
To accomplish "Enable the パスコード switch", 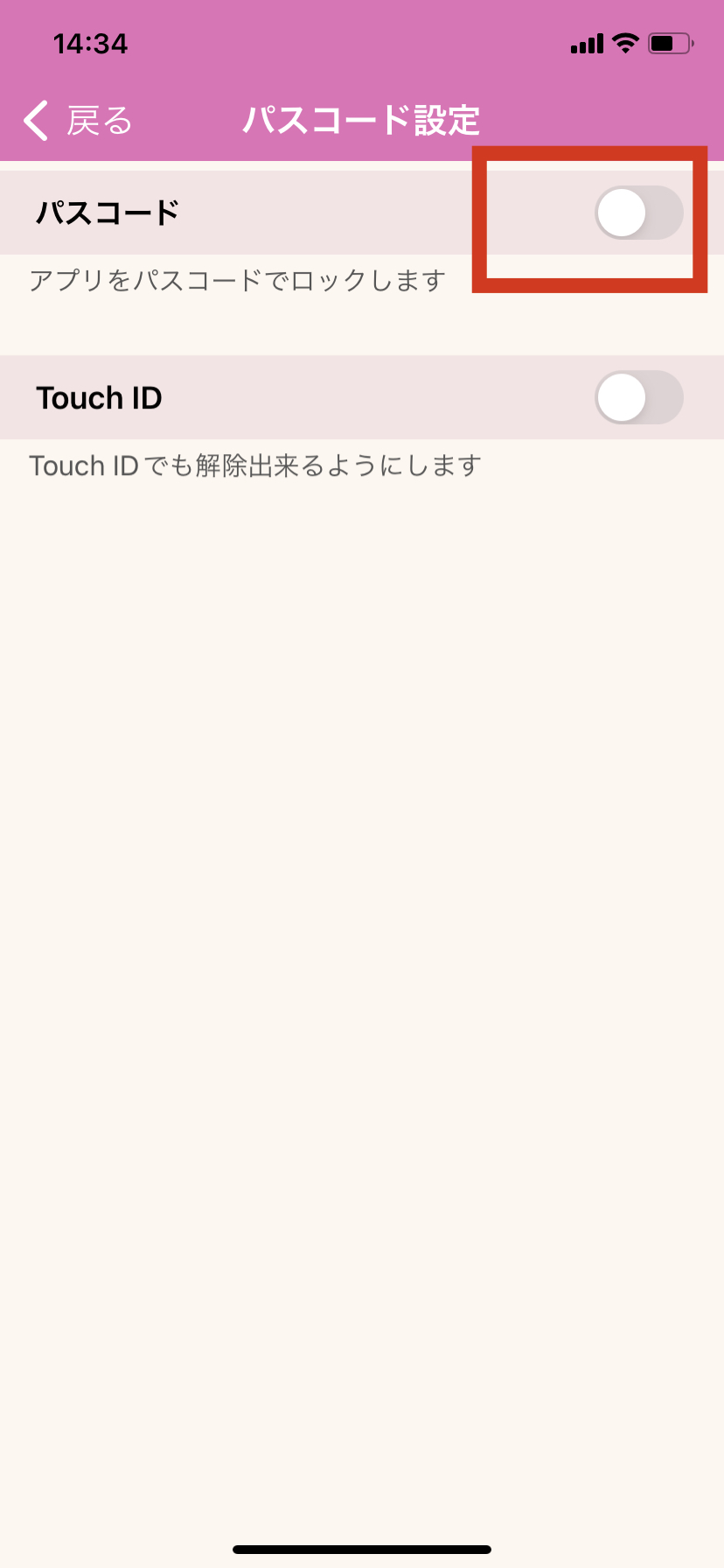I will click(638, 213).
